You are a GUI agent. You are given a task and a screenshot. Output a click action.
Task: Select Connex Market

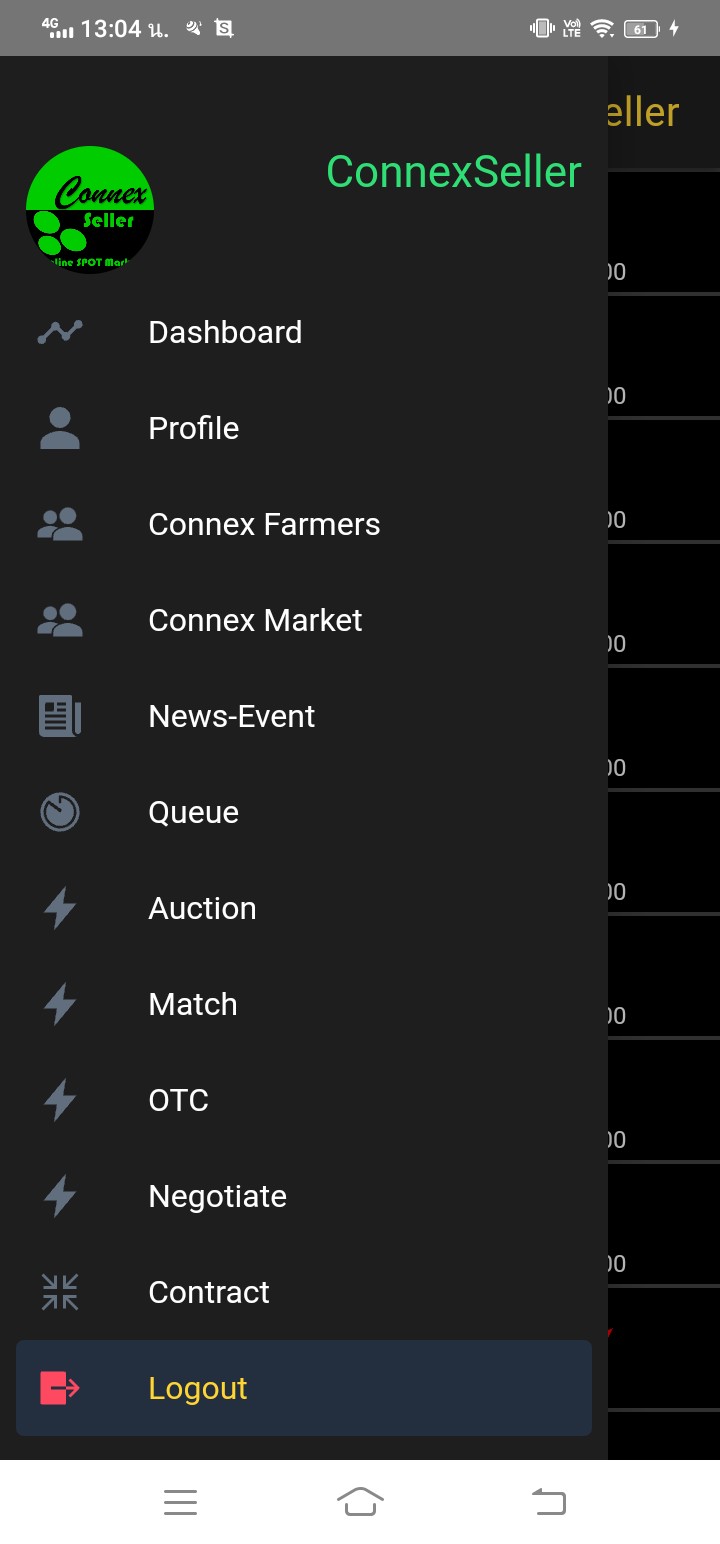coord(304,620)
